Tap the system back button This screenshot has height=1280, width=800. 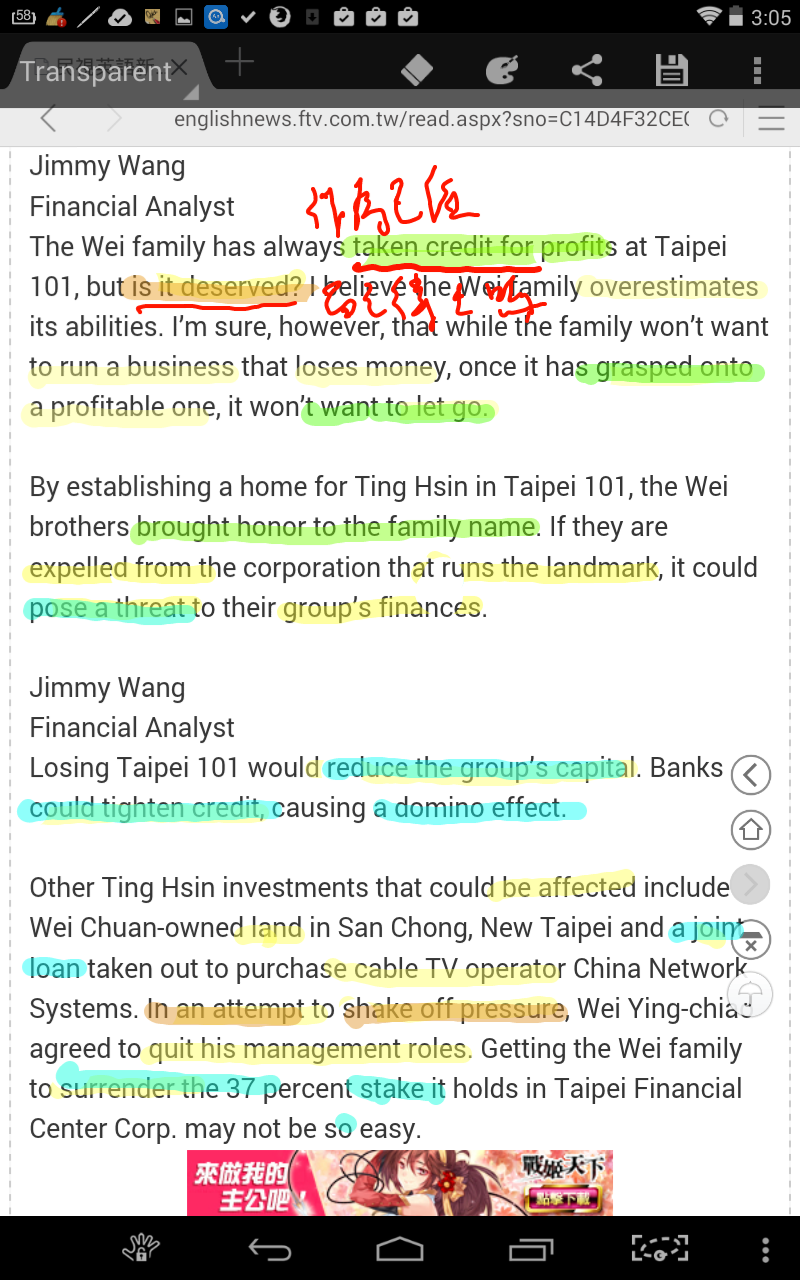269,1248
